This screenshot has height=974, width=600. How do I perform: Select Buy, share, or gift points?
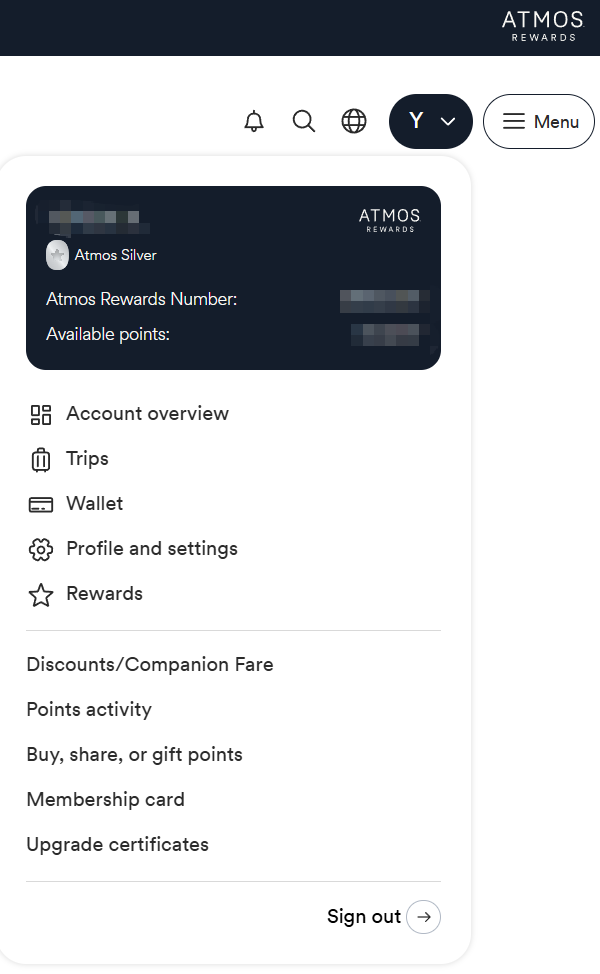(x=134, y=755)
